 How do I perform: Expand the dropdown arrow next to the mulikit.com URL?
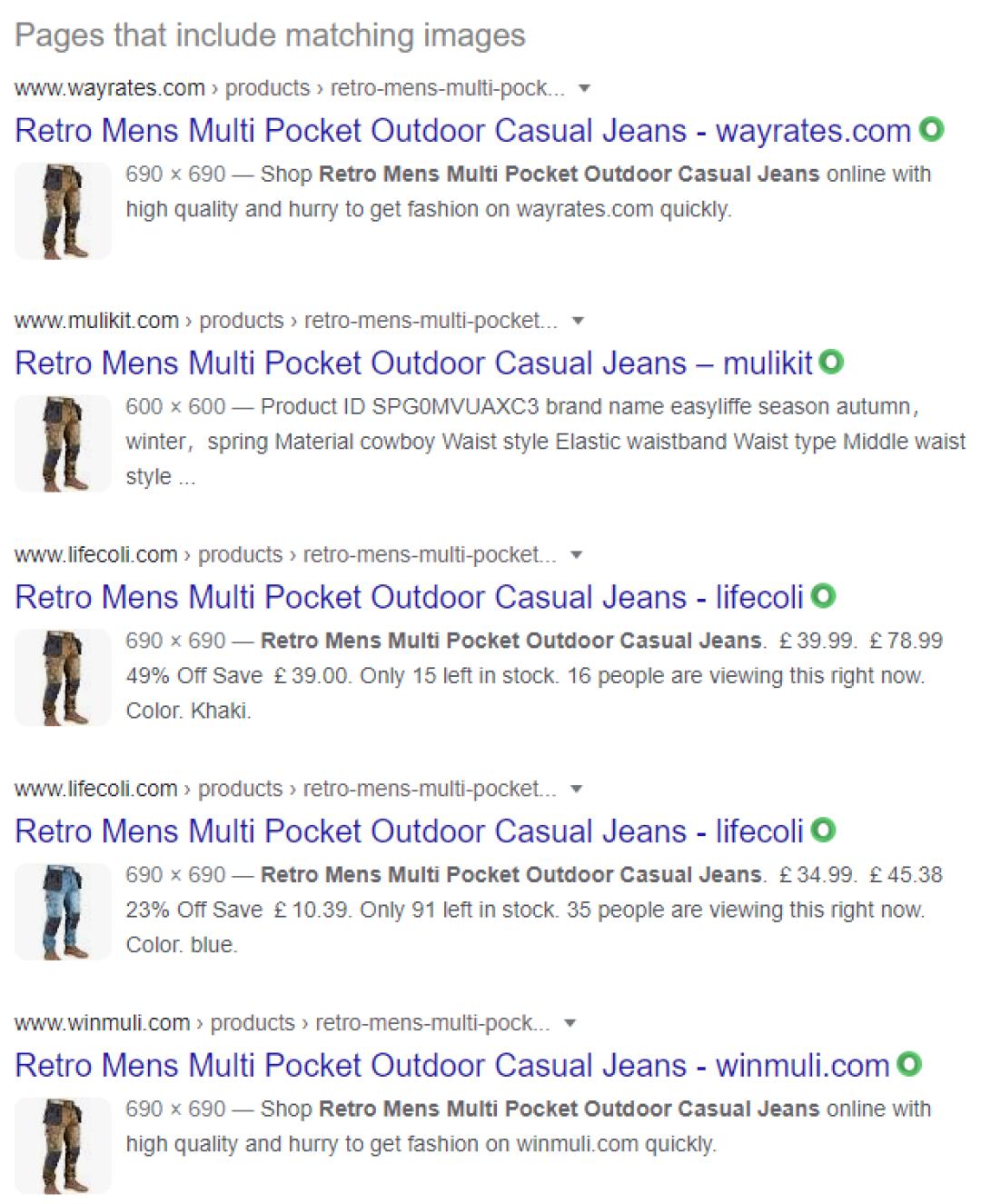pos(578,322)
